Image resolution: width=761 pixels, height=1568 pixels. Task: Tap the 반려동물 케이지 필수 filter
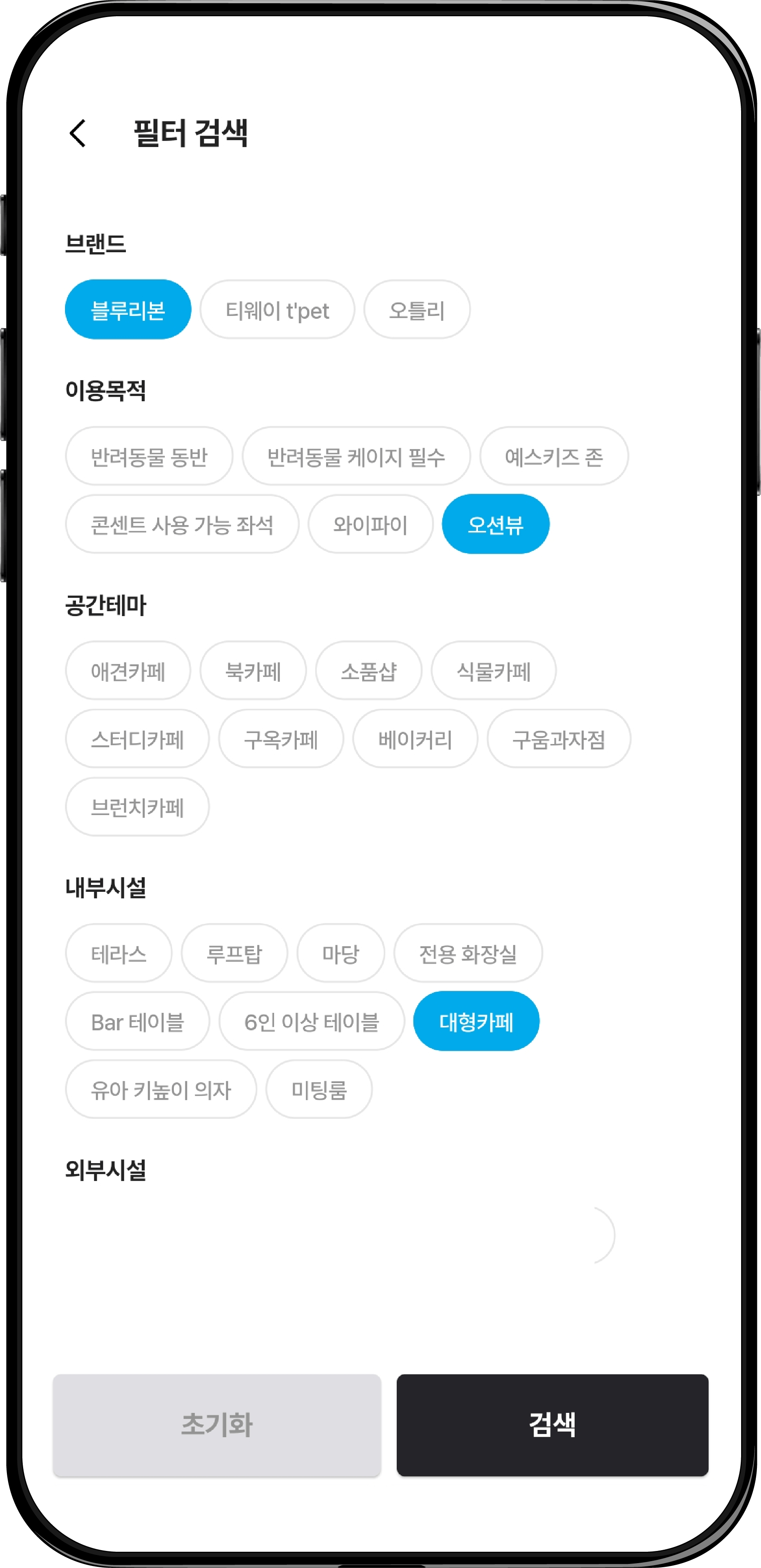click(x=356, y=456)
